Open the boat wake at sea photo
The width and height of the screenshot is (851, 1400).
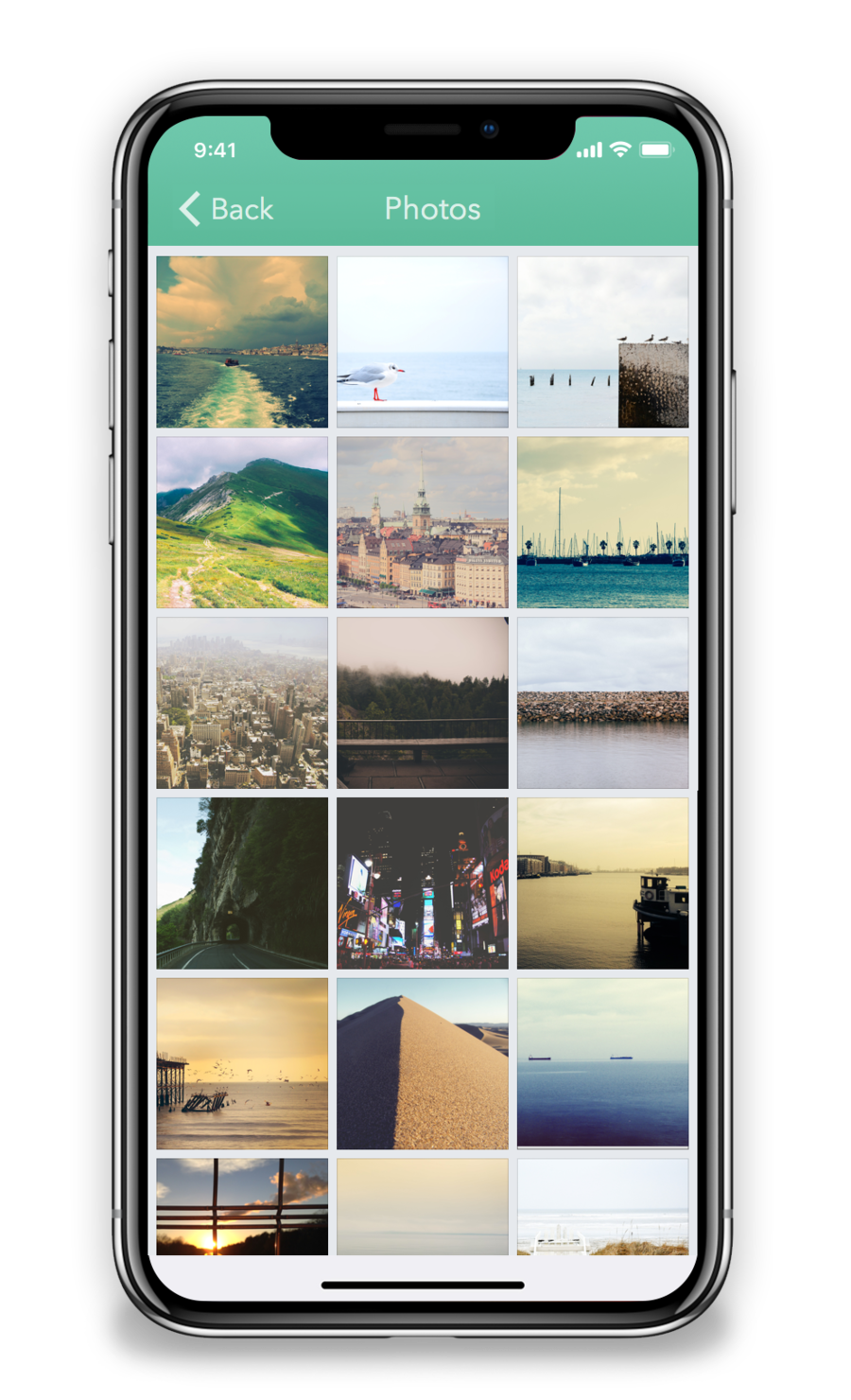(x=242, y=341)
